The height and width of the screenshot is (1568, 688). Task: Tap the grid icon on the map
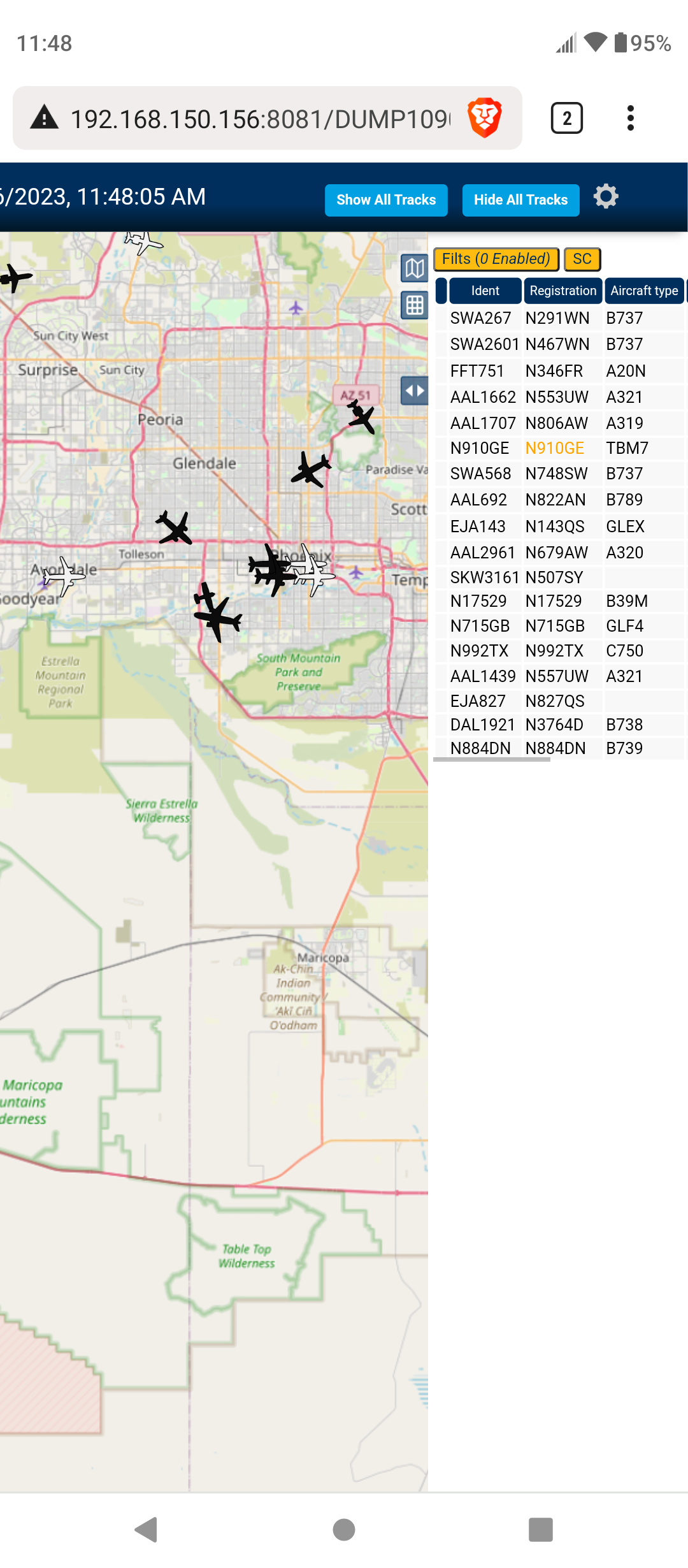click(415, 305)
